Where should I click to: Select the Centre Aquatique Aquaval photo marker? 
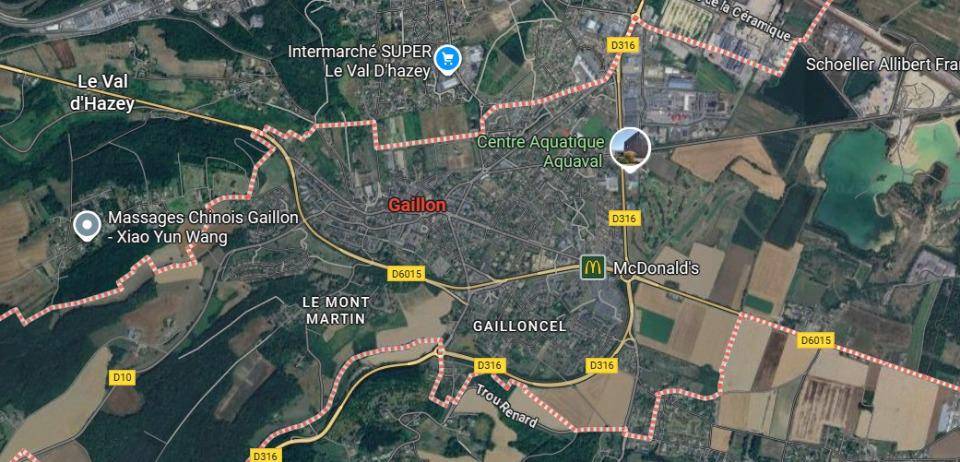[x=630, y=148]
